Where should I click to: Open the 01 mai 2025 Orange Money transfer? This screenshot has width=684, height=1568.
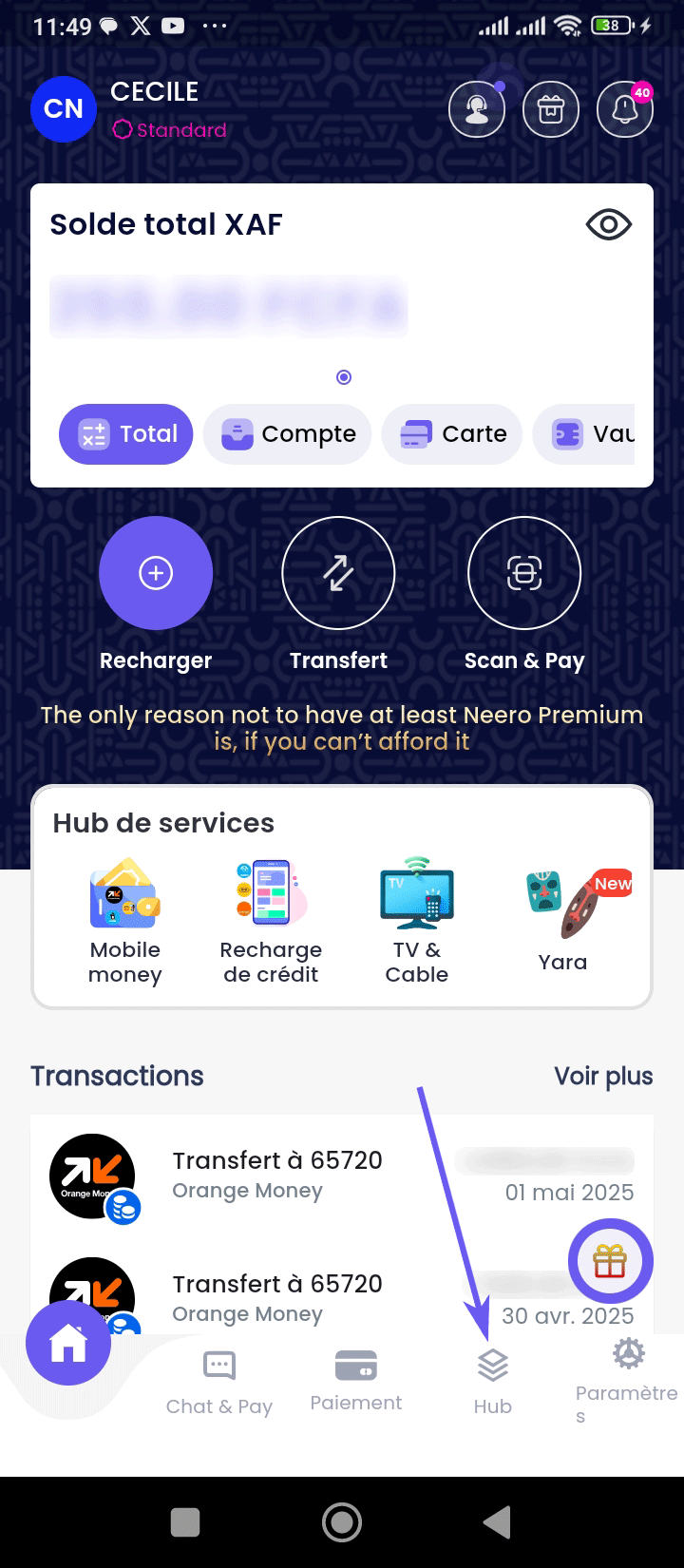pyautogui.click(x=342, y=1176)
